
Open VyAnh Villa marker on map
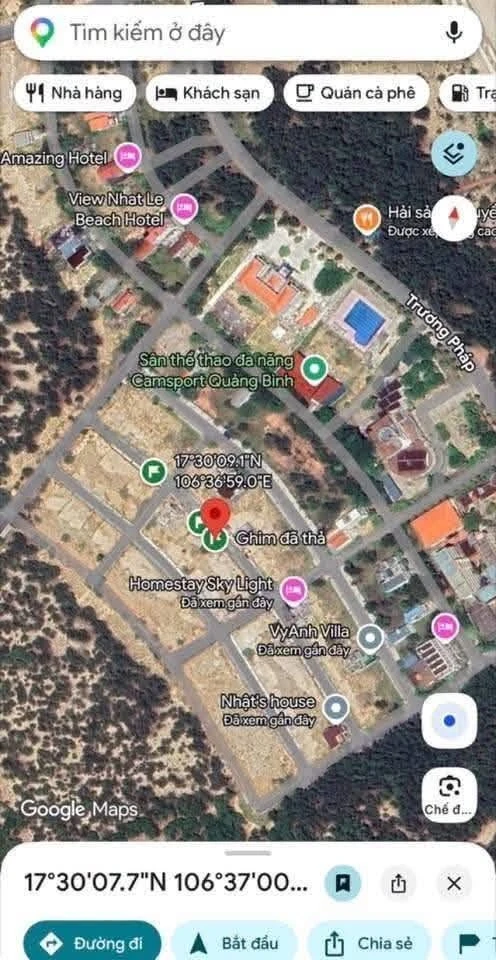click(x=370, y=639)
